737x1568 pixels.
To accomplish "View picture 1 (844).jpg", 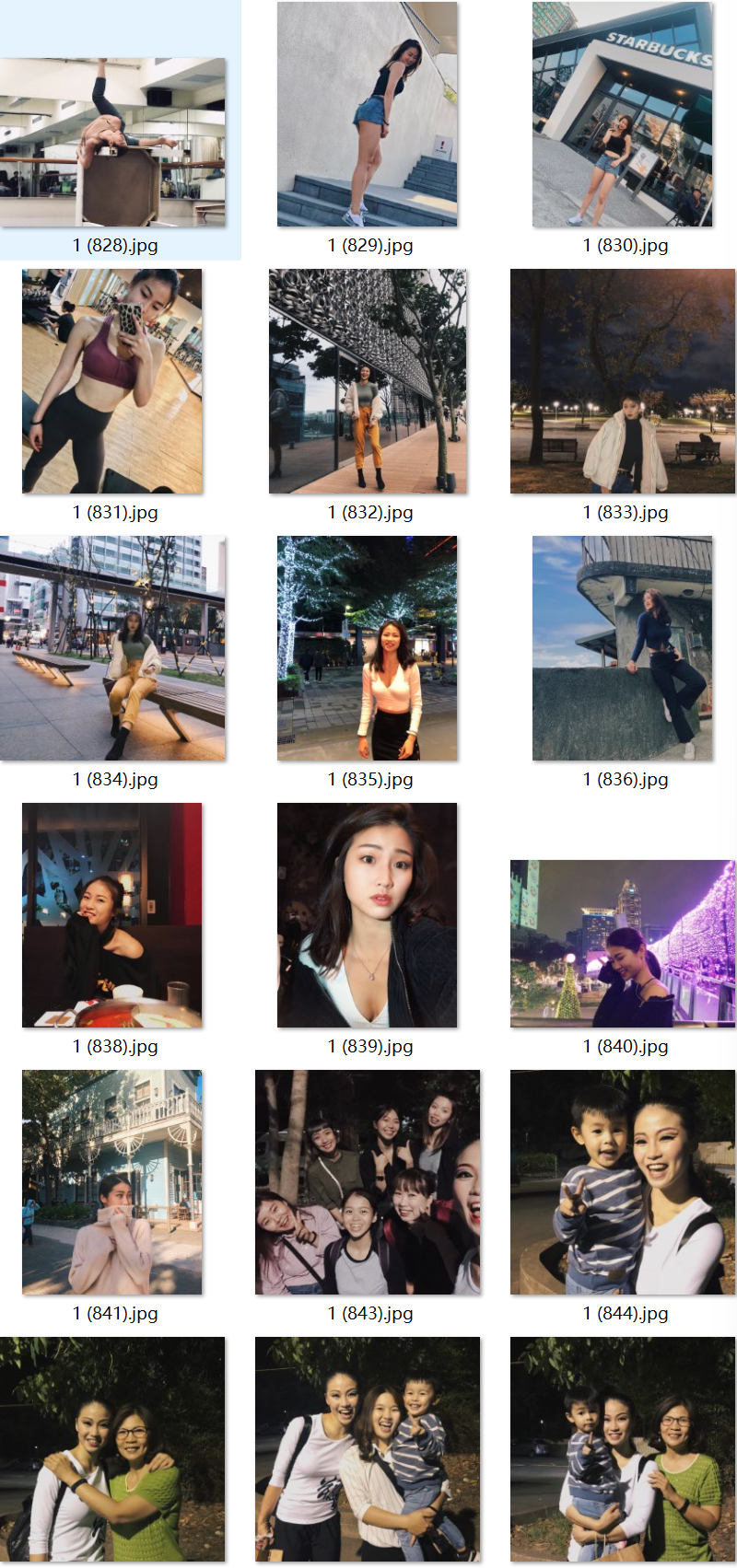I will point(623,1182).
